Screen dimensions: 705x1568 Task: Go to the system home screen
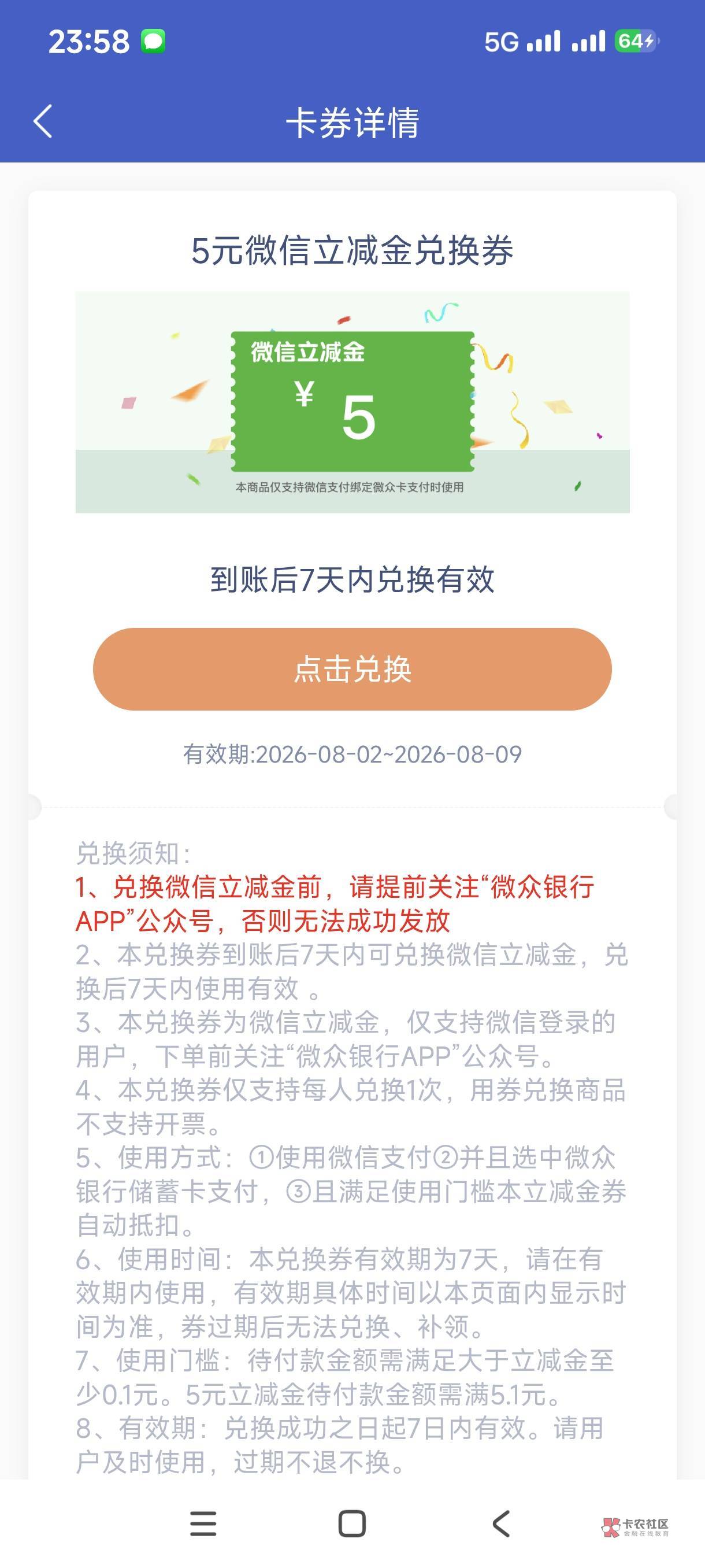[352, 1523]
